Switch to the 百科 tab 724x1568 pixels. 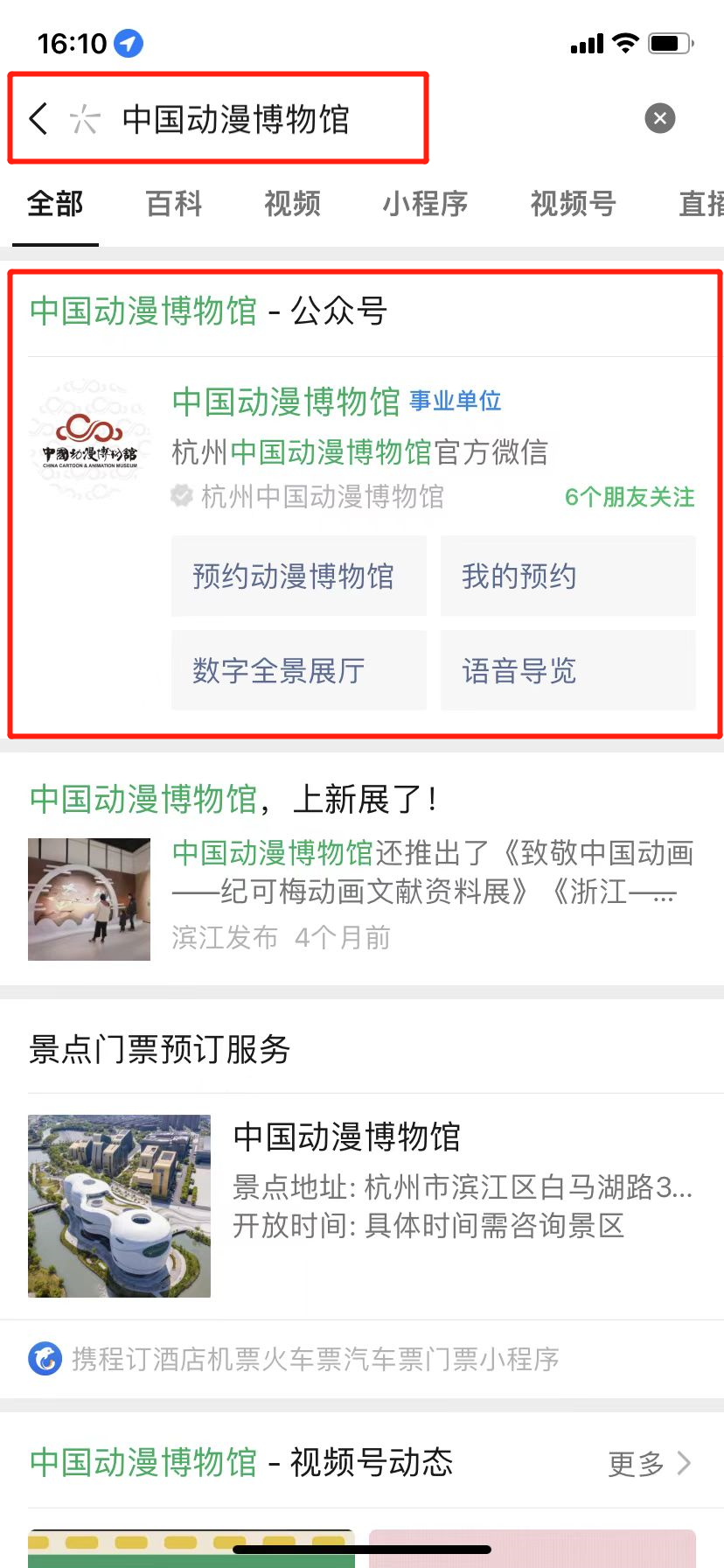(174, 204)
